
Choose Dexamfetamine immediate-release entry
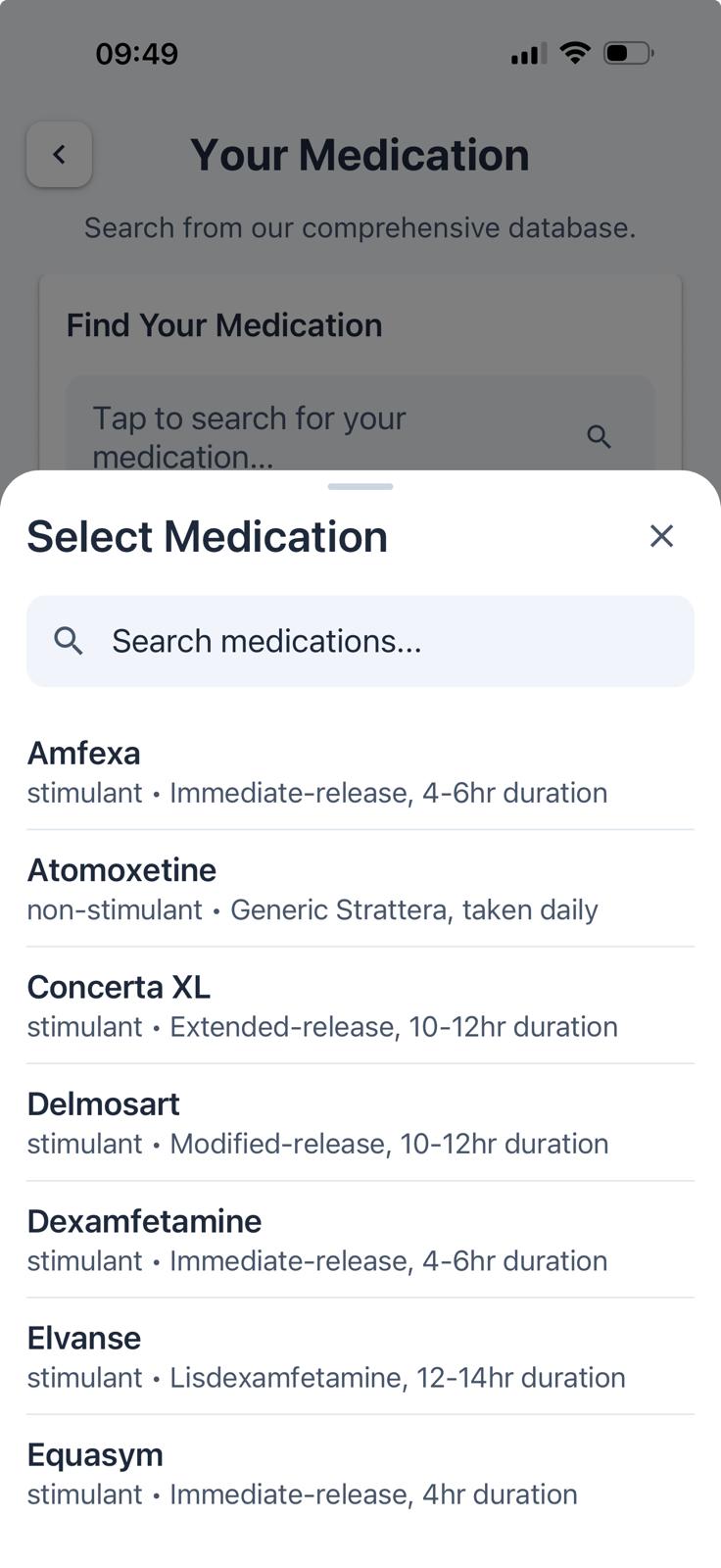(x=360, y=1239)
